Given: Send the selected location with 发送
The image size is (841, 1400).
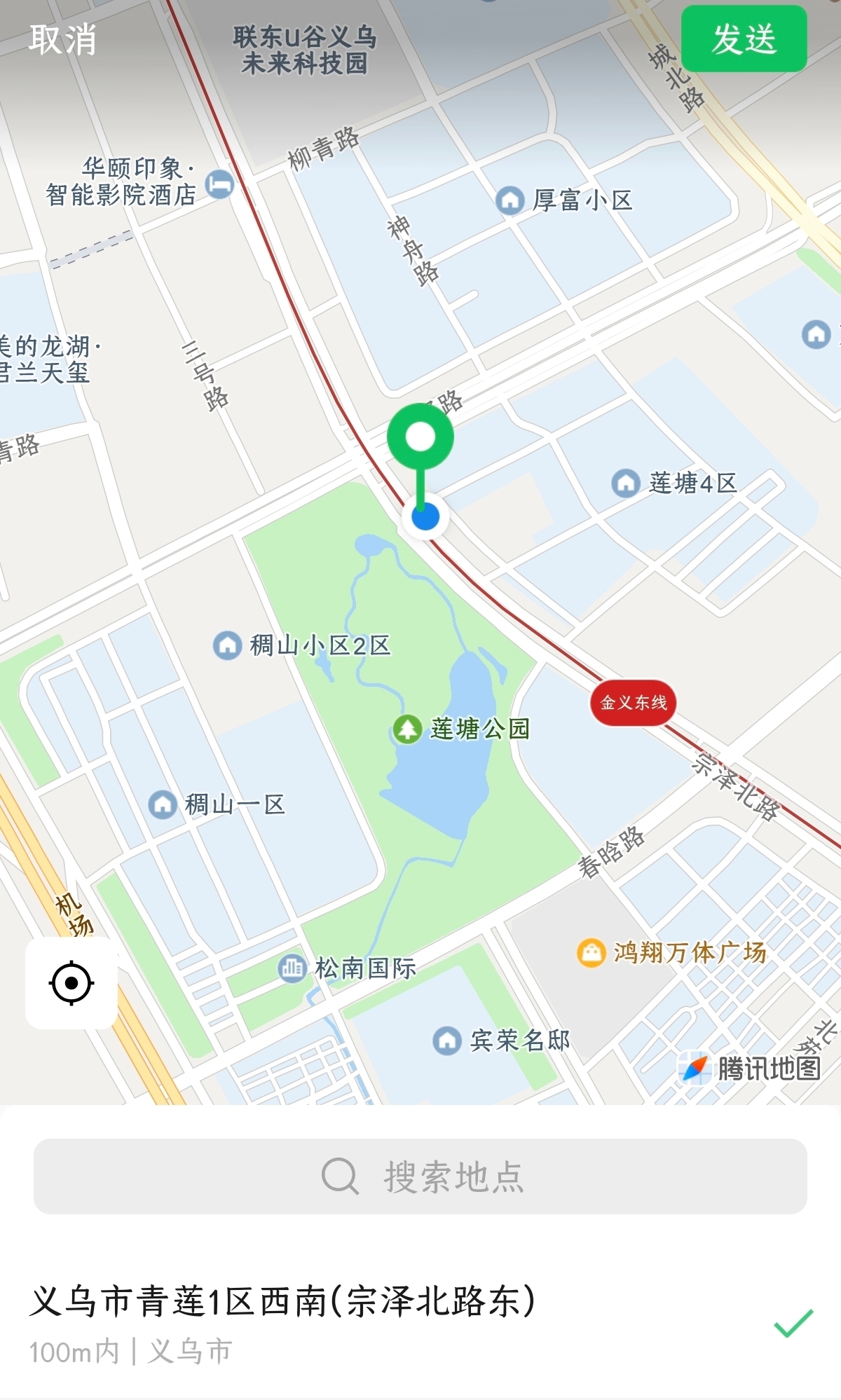Looking at the screenshot, I should (x=744, y=39).
